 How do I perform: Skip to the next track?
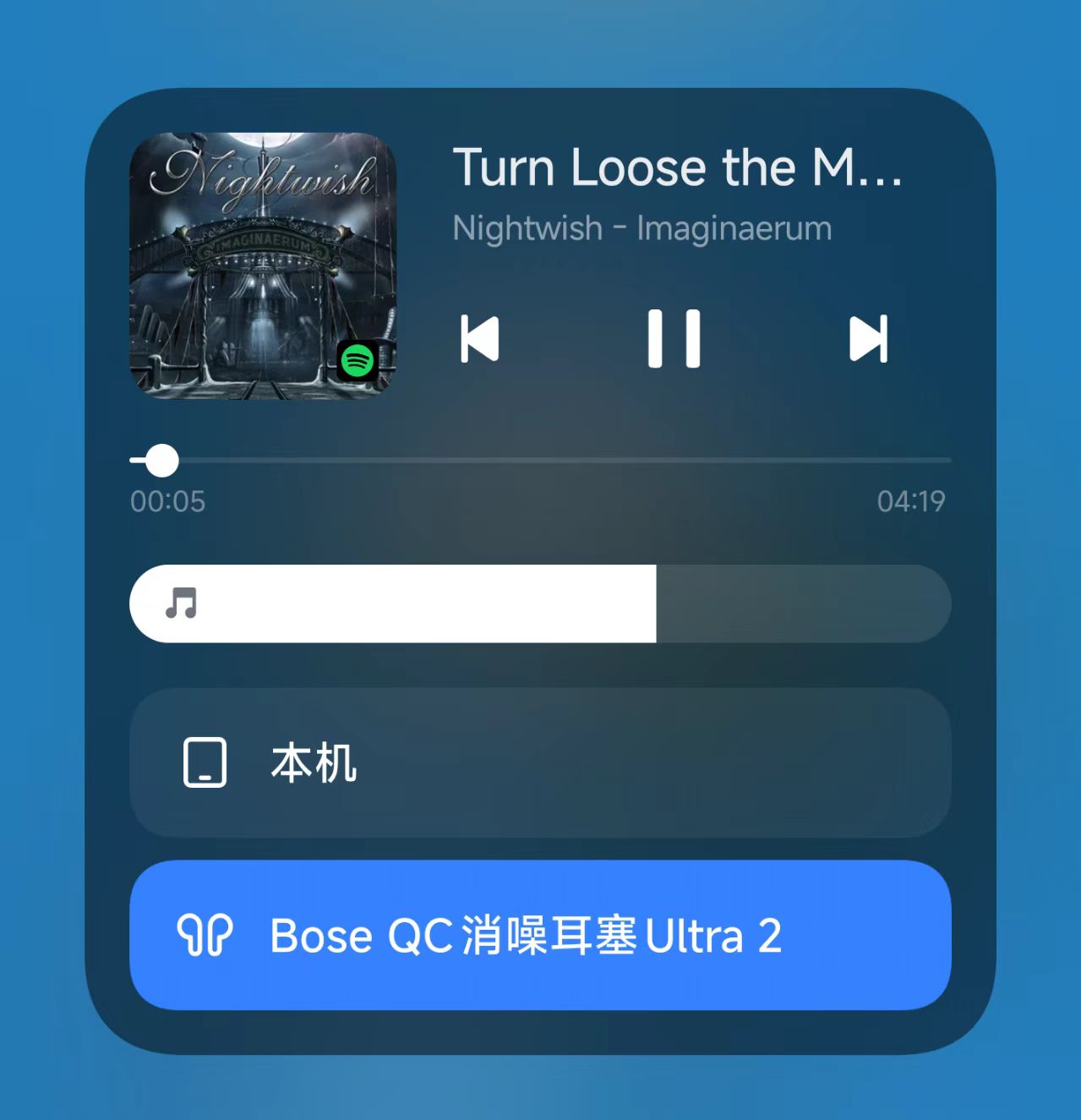click(x=868, y=339)
